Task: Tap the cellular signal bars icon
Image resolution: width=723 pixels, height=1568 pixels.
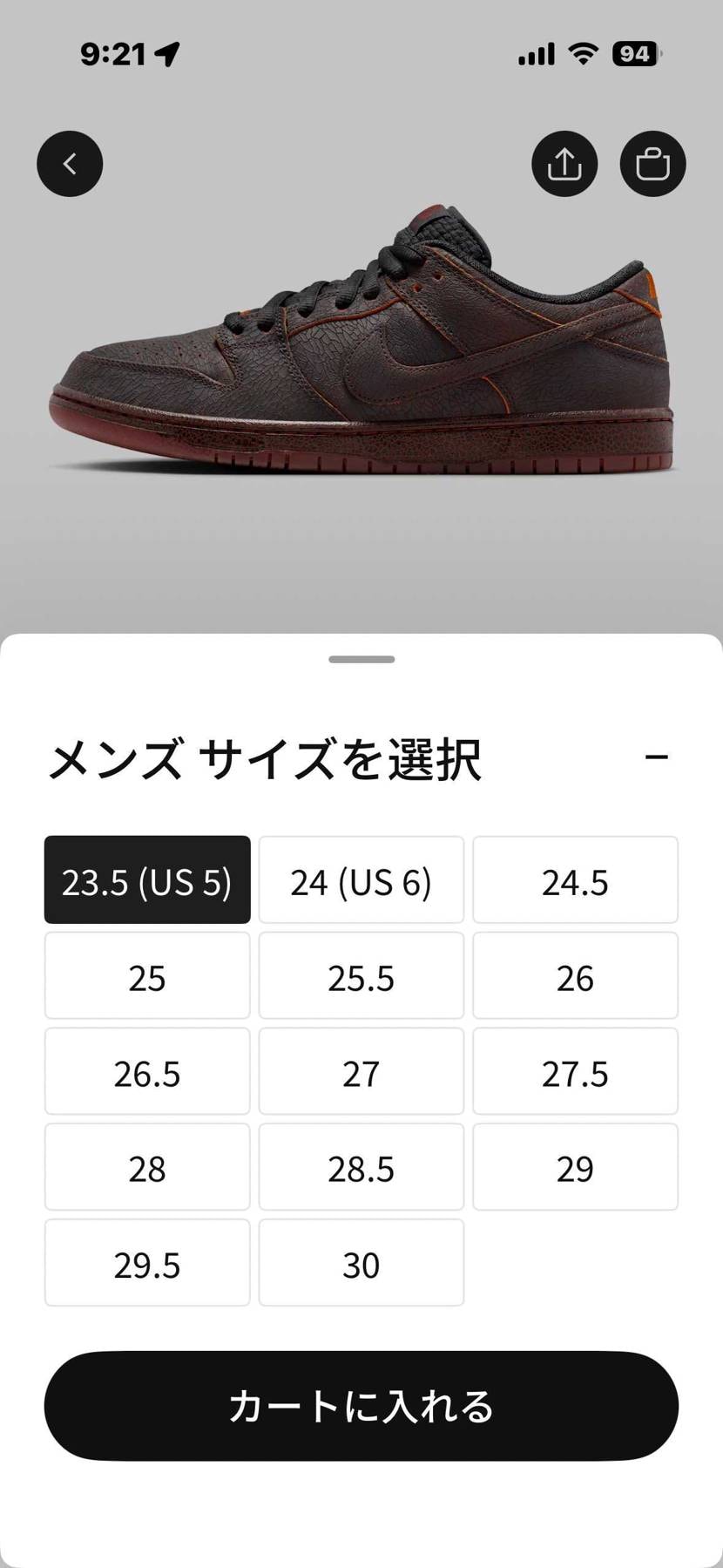Action: tap(535, 53)
